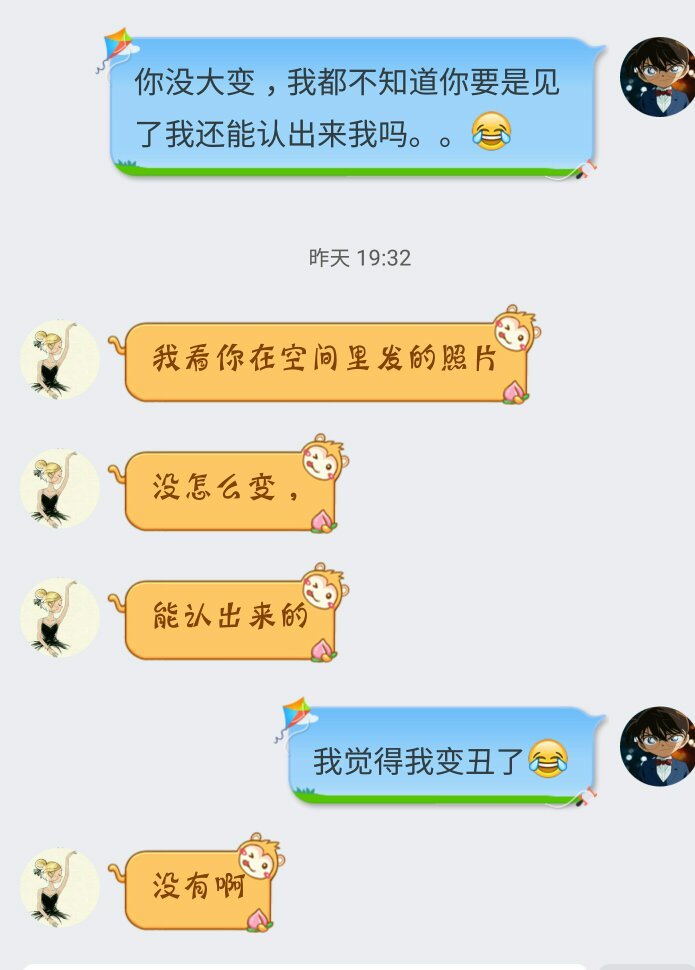
Task: Tap the avatar next to "我看你在空间里发的照片"
Action: pos(60,360)
